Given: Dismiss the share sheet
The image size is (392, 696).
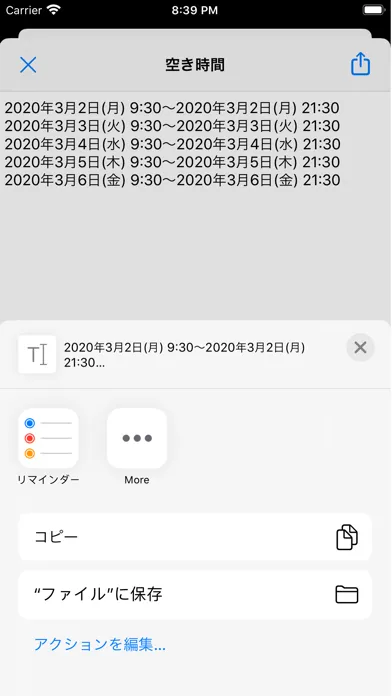Looking at the screenshot, I should (360, 348).
